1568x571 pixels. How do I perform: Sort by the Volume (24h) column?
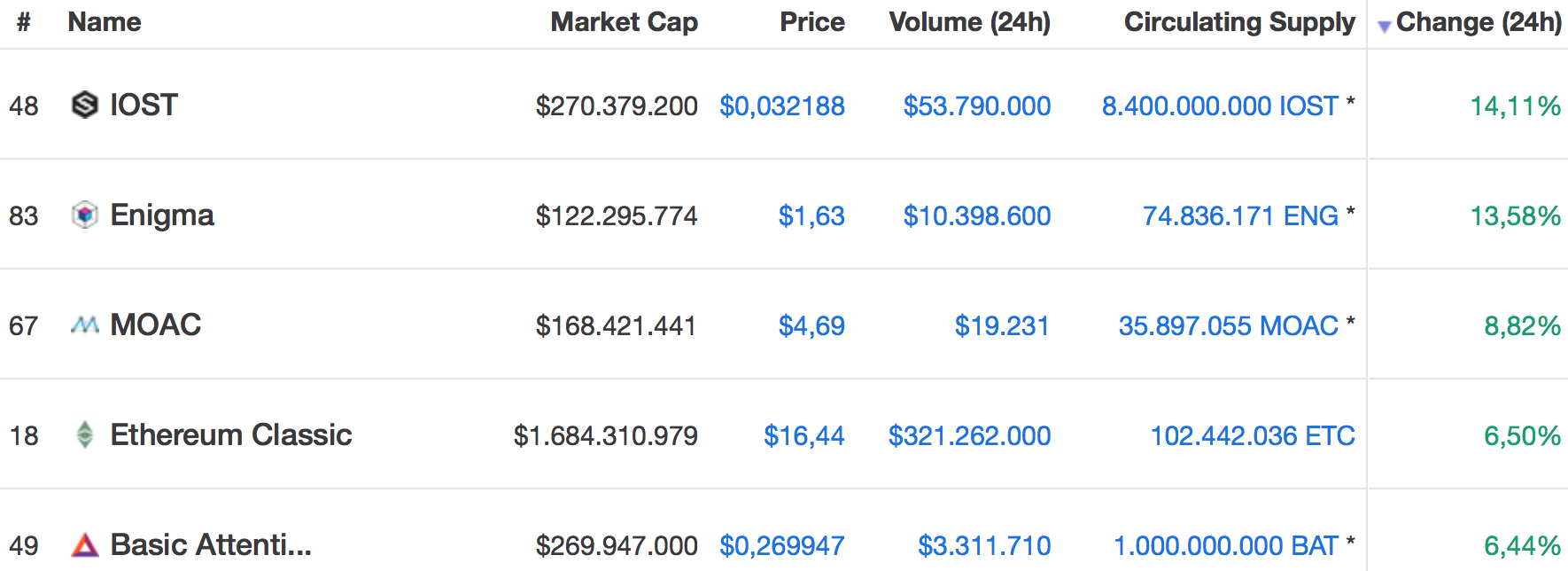969,22
